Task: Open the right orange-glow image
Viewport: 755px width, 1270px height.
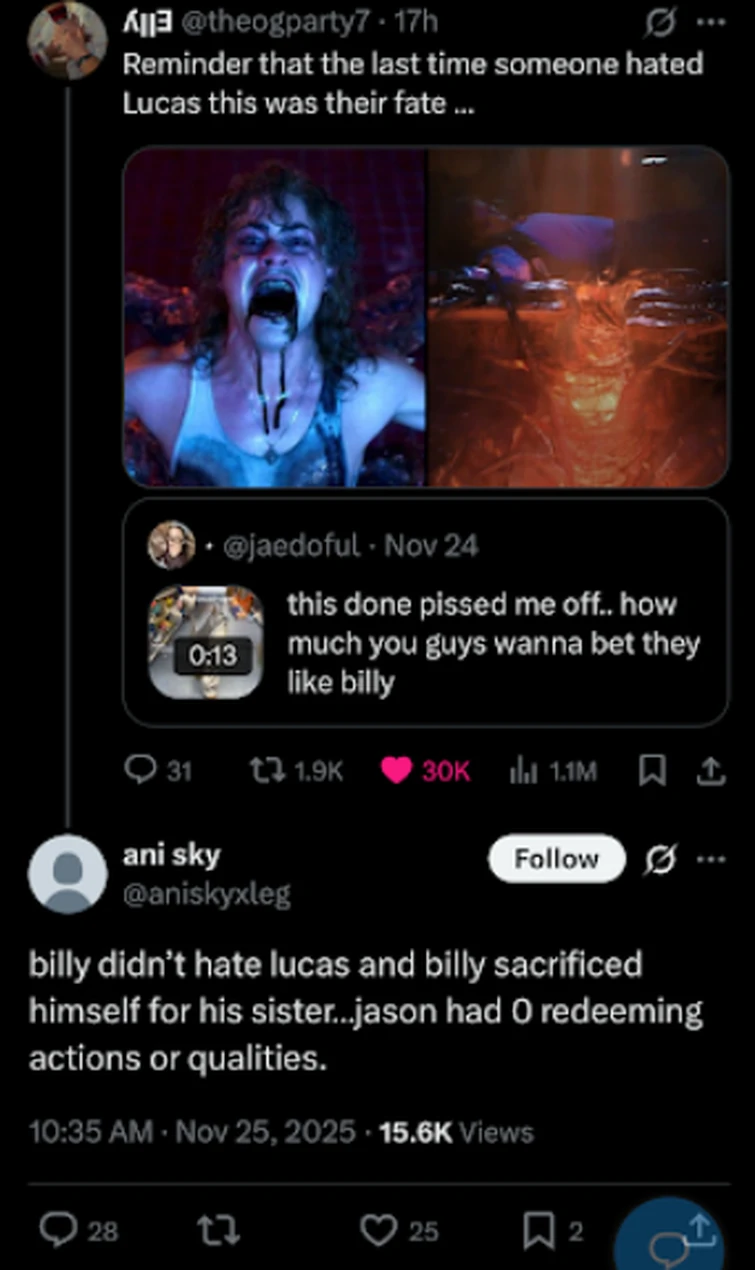Action: (x=578, y=317)
